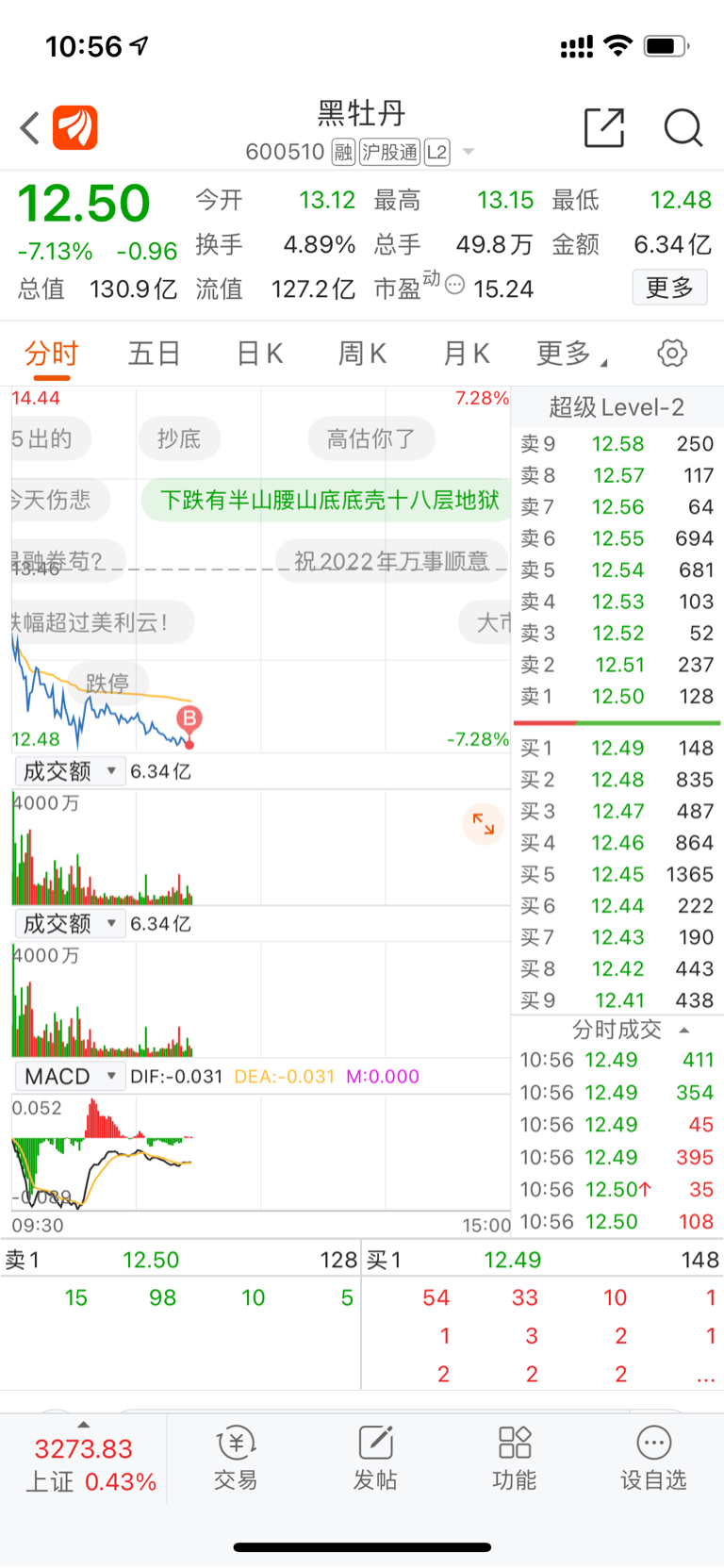Image resolution: width=724 pixels, height=1568 pixels.
Task: Switch to the 五日 chart tab
Action: (155, 354)
